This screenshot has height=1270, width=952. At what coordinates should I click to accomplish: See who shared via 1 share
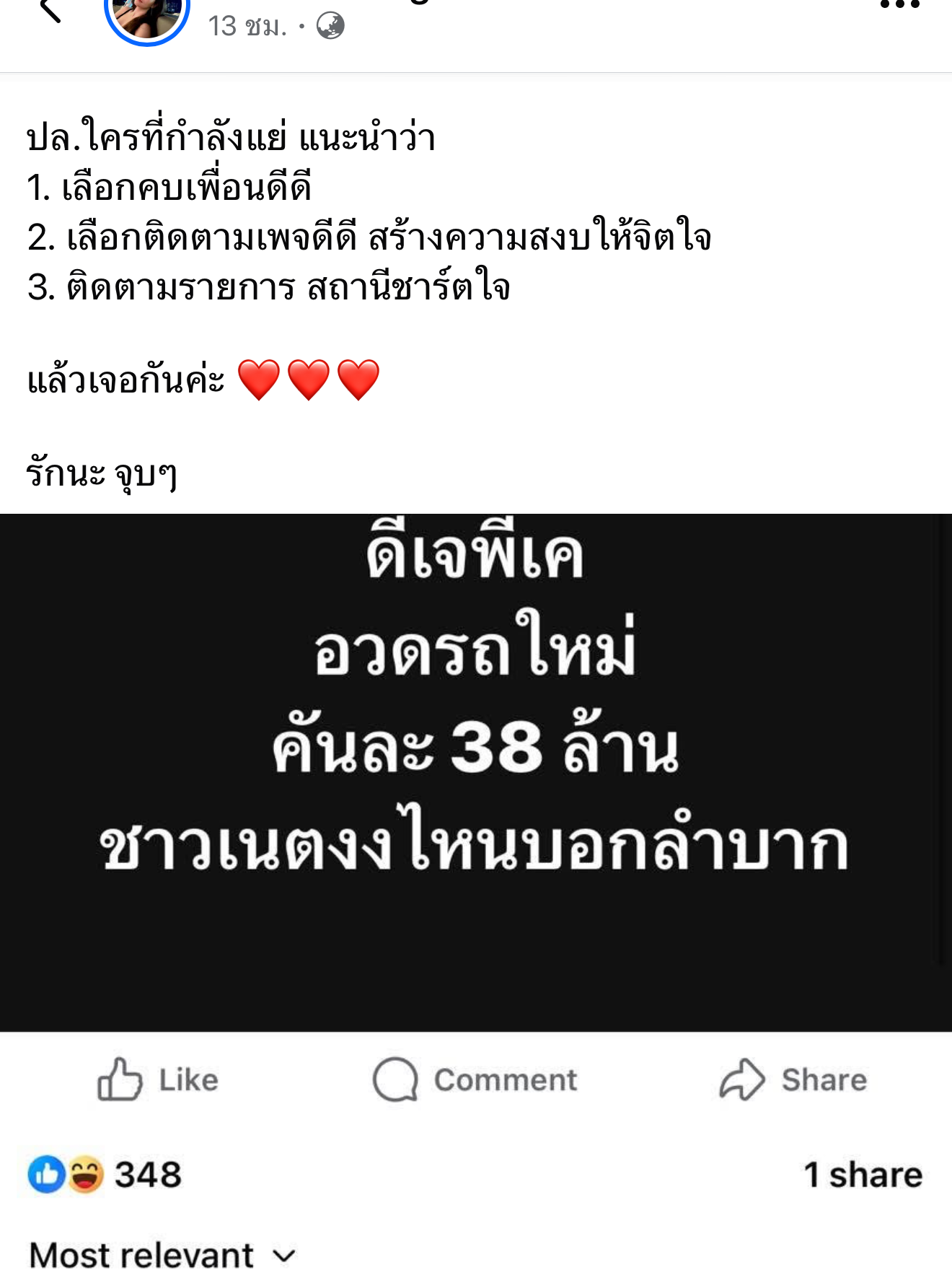863,1175
